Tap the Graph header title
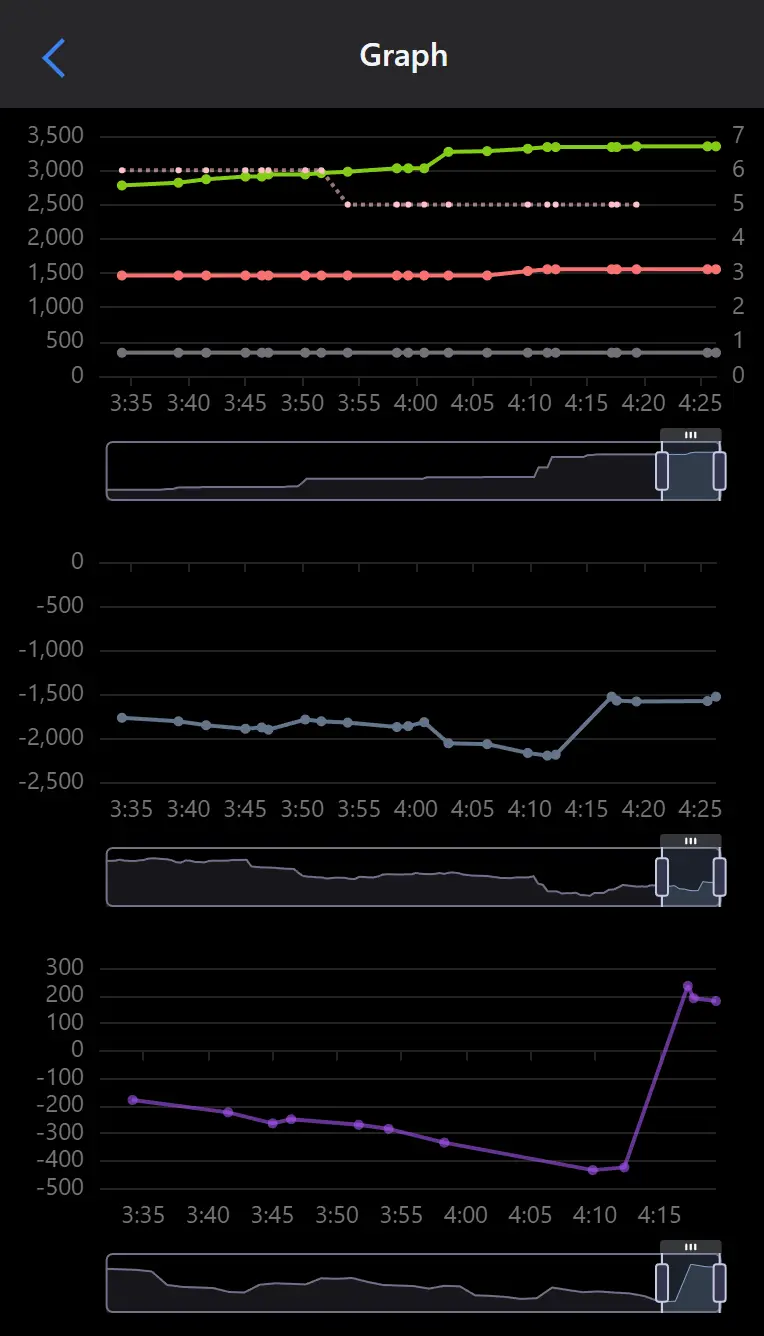Image resolution: width=764 pixels, height=1336 pixels. (x=403, y=56)
